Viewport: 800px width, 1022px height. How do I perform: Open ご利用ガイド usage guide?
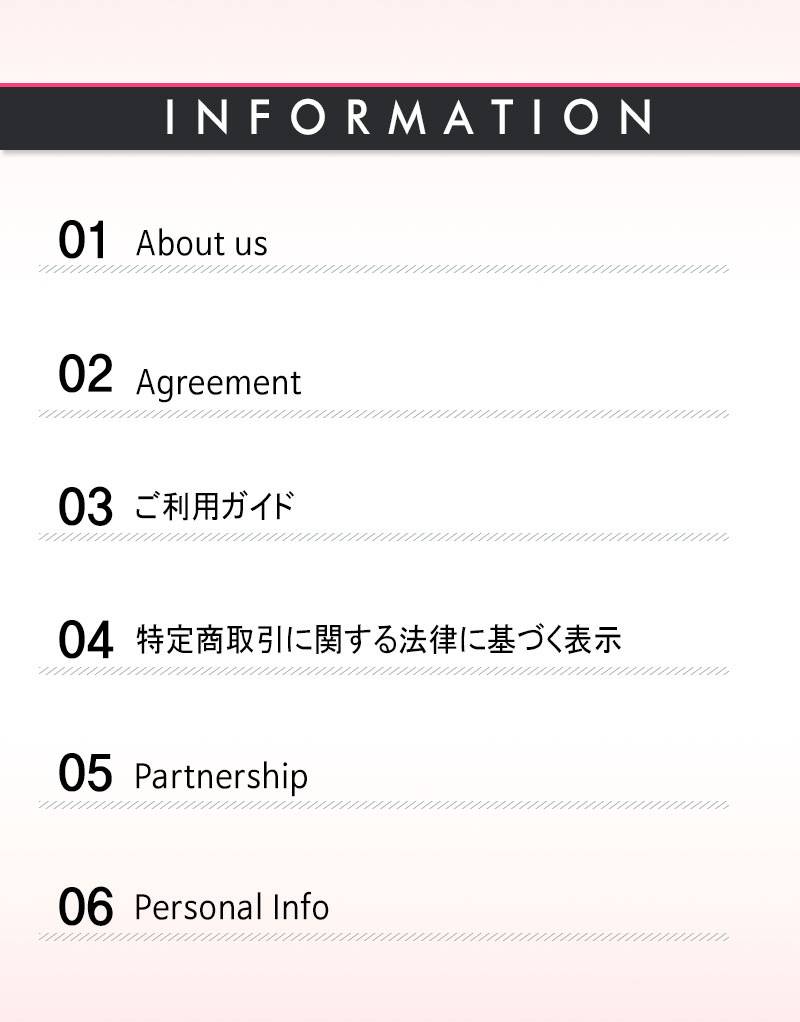(x=214, y=506)
